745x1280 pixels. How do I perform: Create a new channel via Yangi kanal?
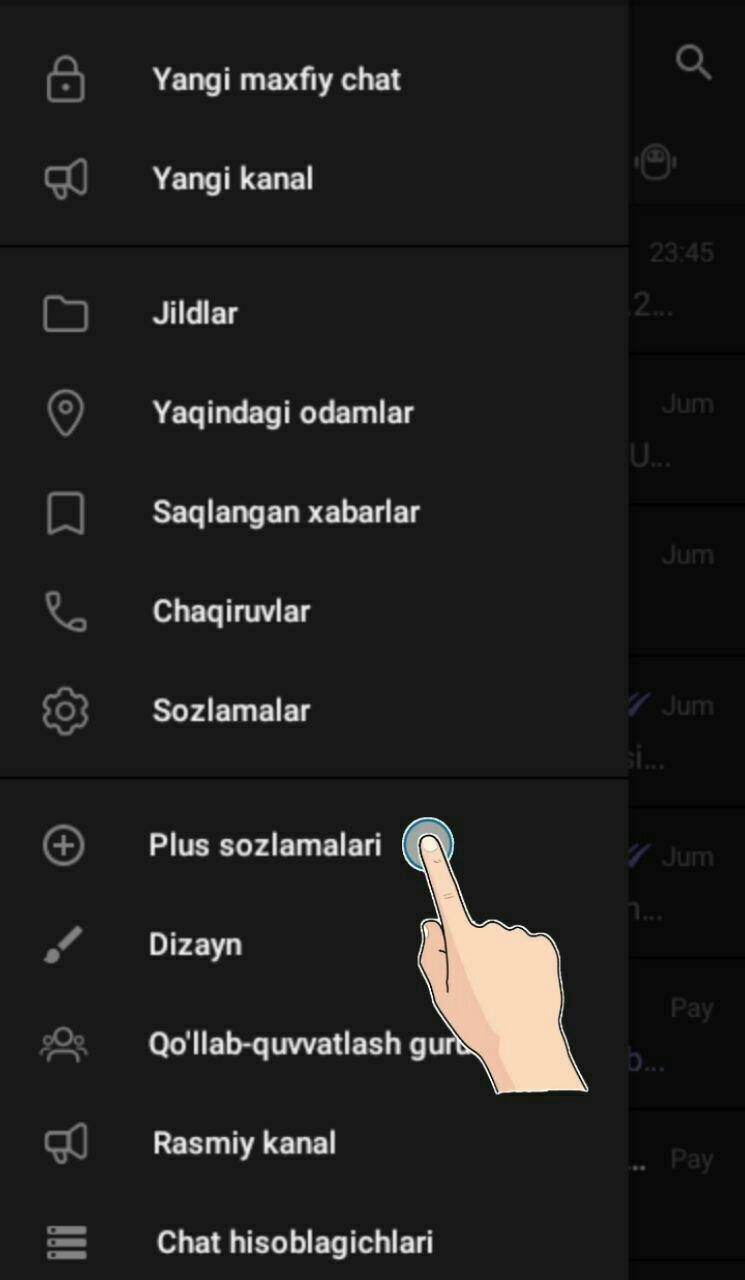(232, 180)
